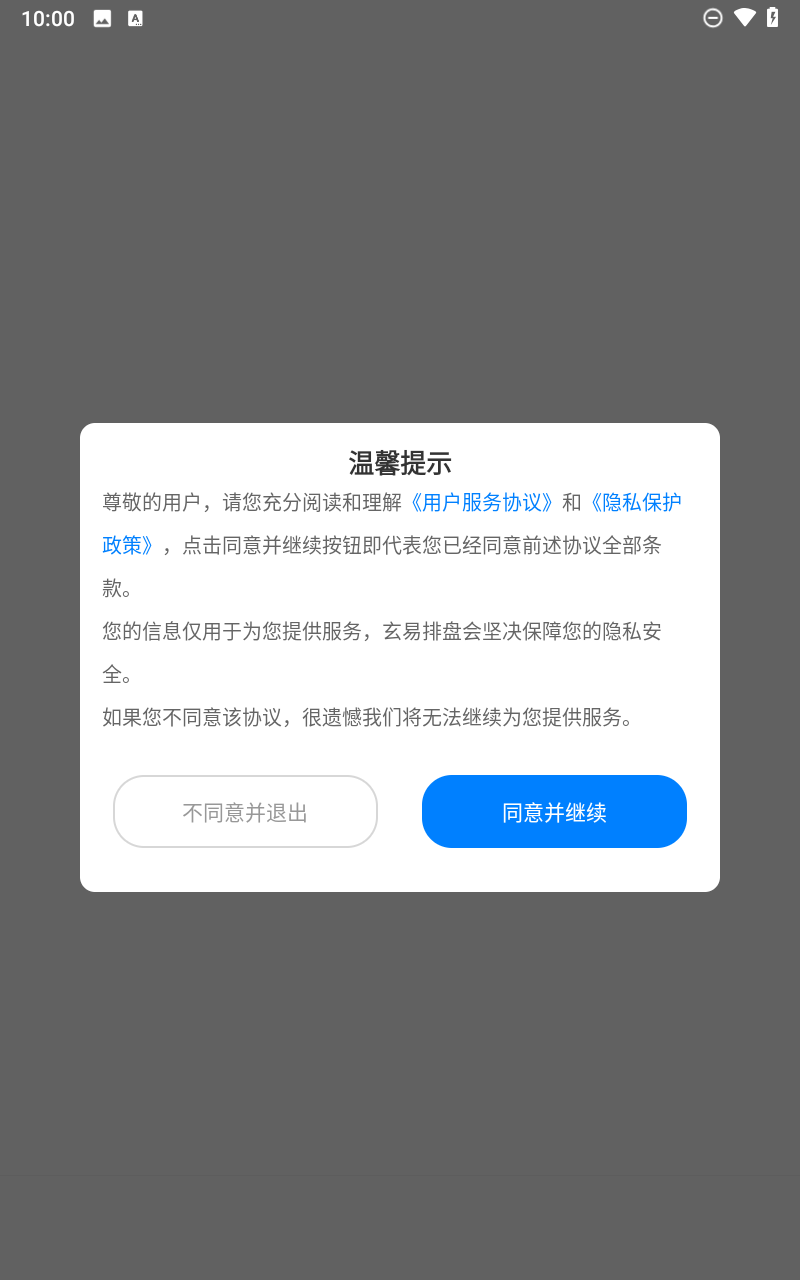Tap 同意并继续 to accept
Image resolution: width=800 pixels, height=1280 pixels.
pyautogui.click(x=554, y=811)
